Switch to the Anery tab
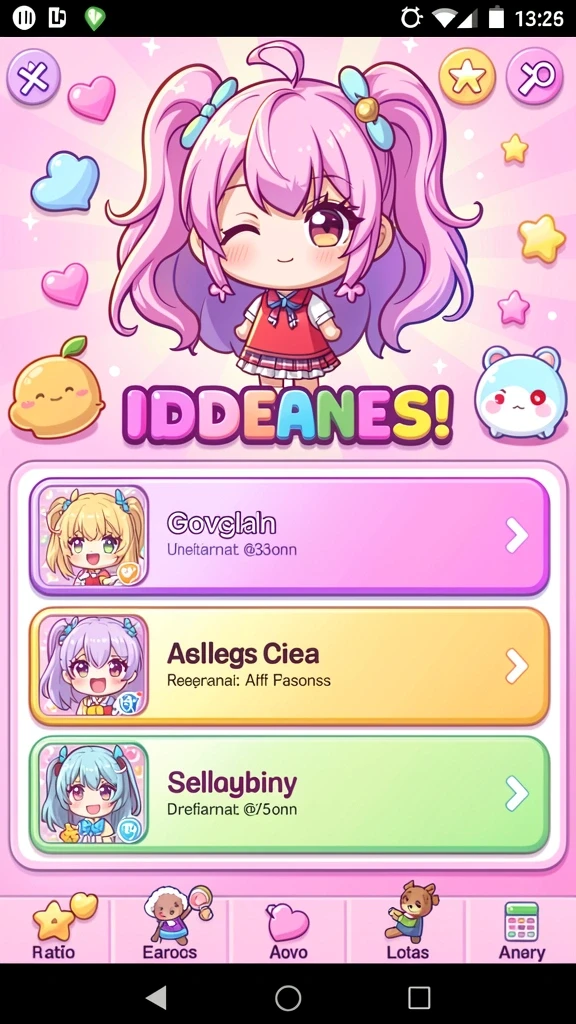 (x=521, y=929)
